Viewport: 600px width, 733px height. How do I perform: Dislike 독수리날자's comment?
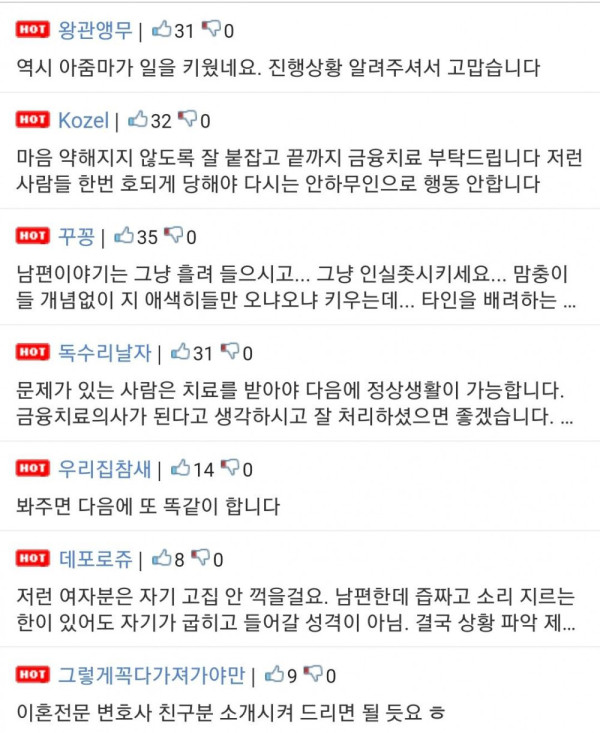coord(230,352)
